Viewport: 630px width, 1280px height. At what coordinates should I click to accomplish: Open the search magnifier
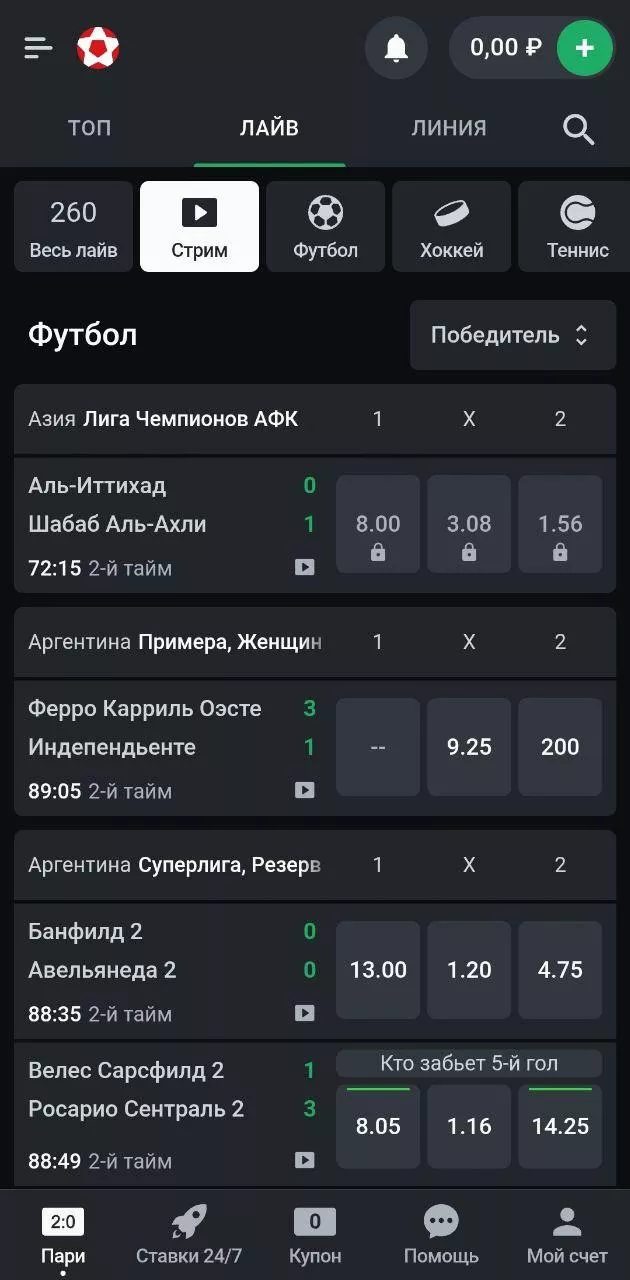pyautogui.click(x=578, y=129)
